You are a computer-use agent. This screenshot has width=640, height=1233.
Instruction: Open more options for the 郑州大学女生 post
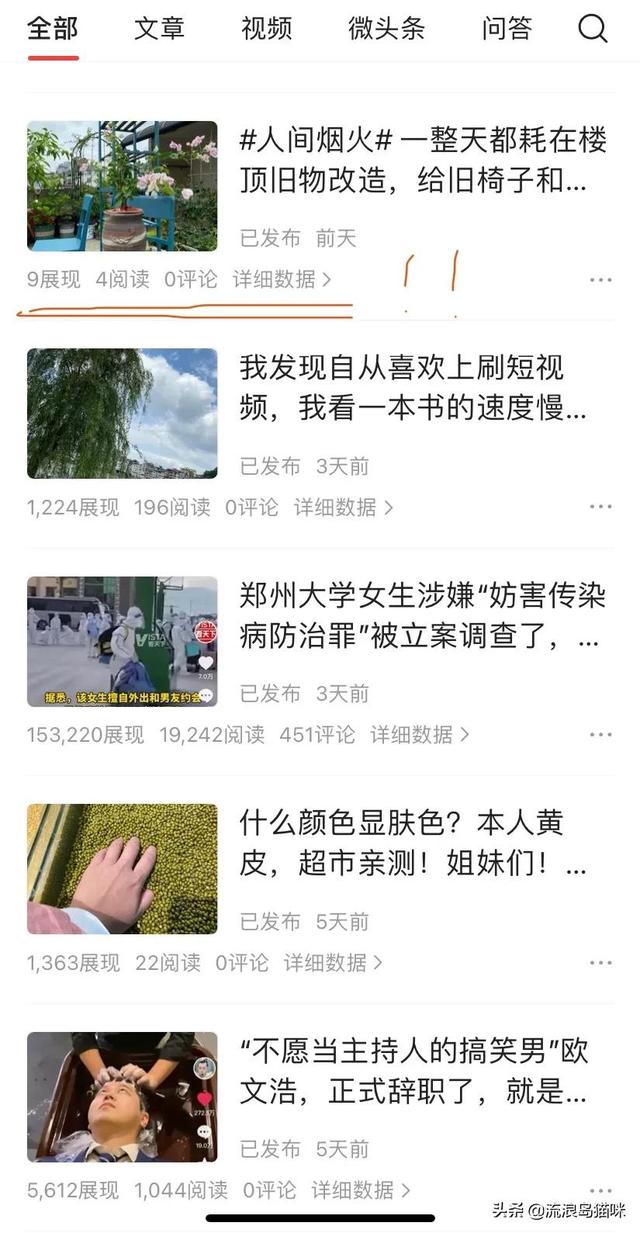click(x=600, y=735)
